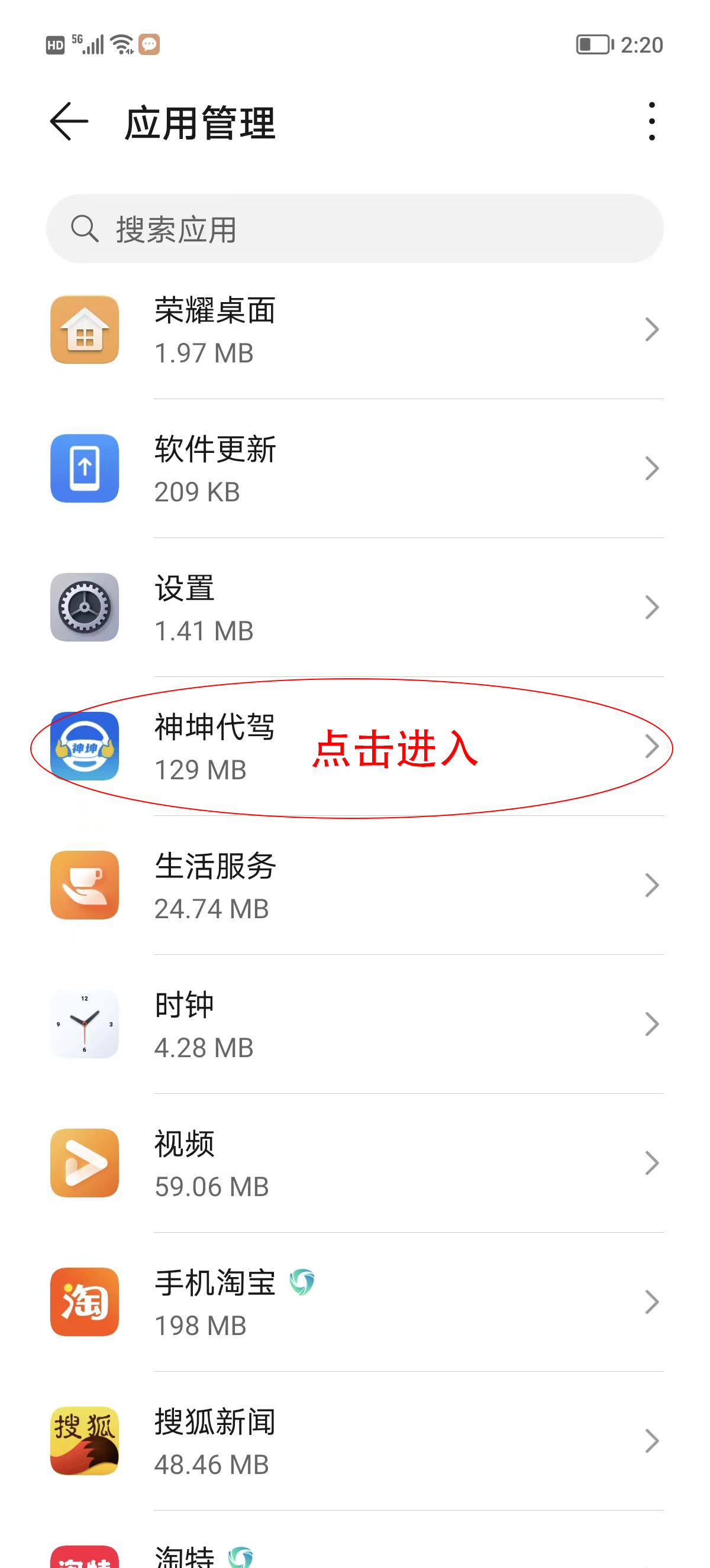
Task: Select 视频 in the app list
Action: (355, 1163)
